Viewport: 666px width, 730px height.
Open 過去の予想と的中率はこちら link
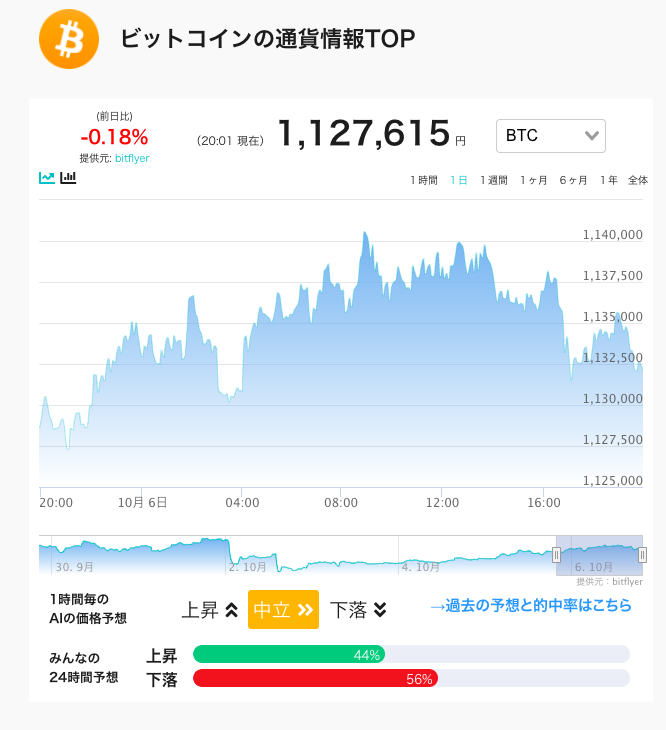point(531,605)
